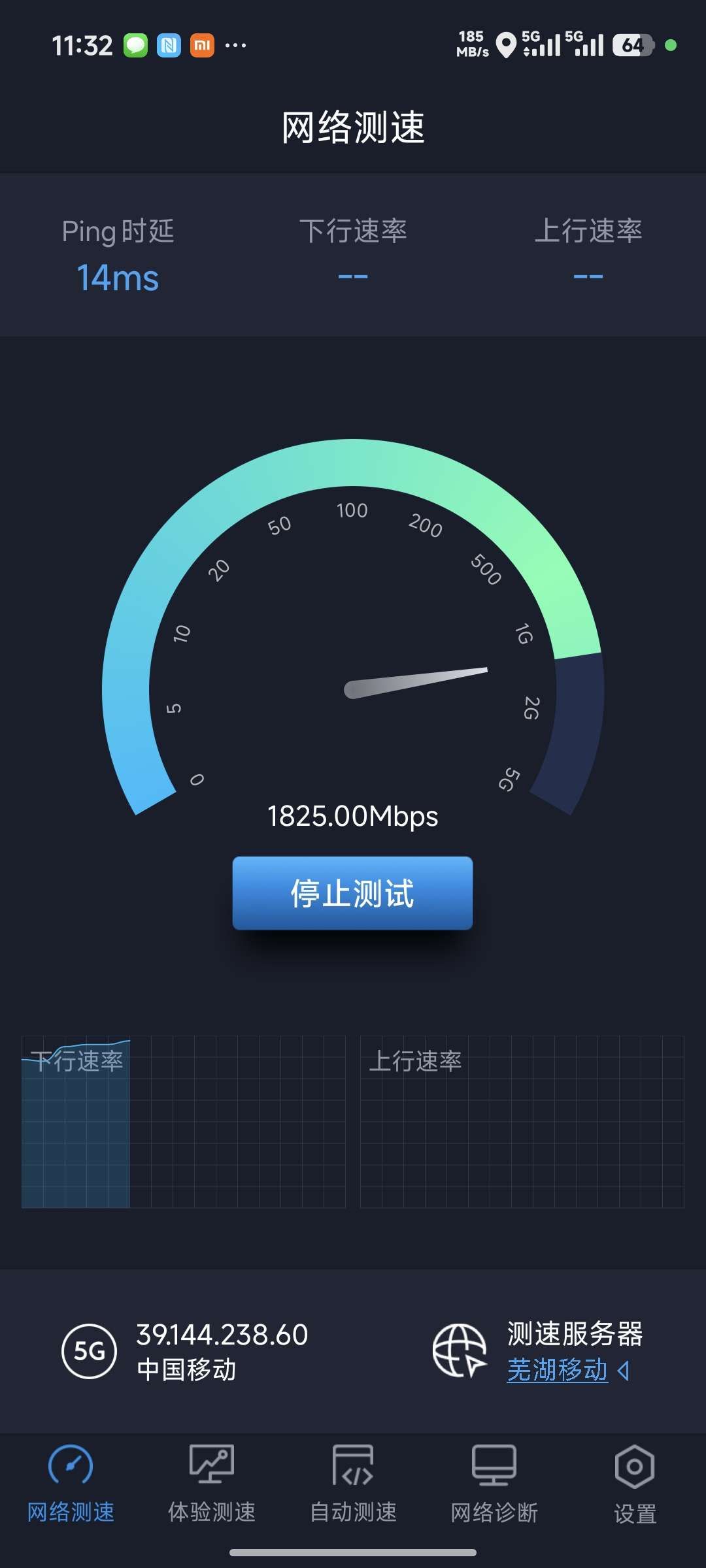706x1568 pixels.
Task: Open 设置 using the gear icon
Action: [x=635, y=1463]
